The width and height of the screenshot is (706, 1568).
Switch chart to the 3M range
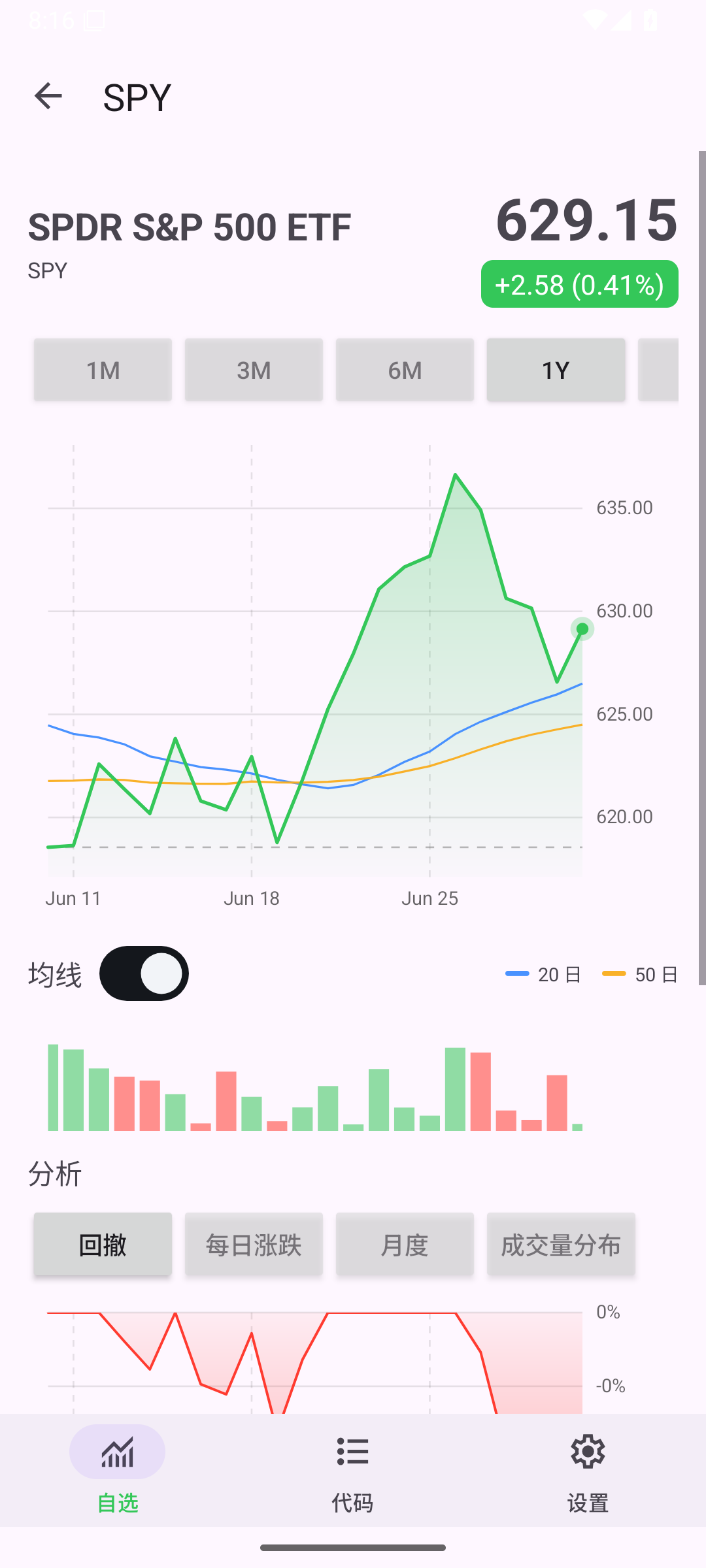254,370
